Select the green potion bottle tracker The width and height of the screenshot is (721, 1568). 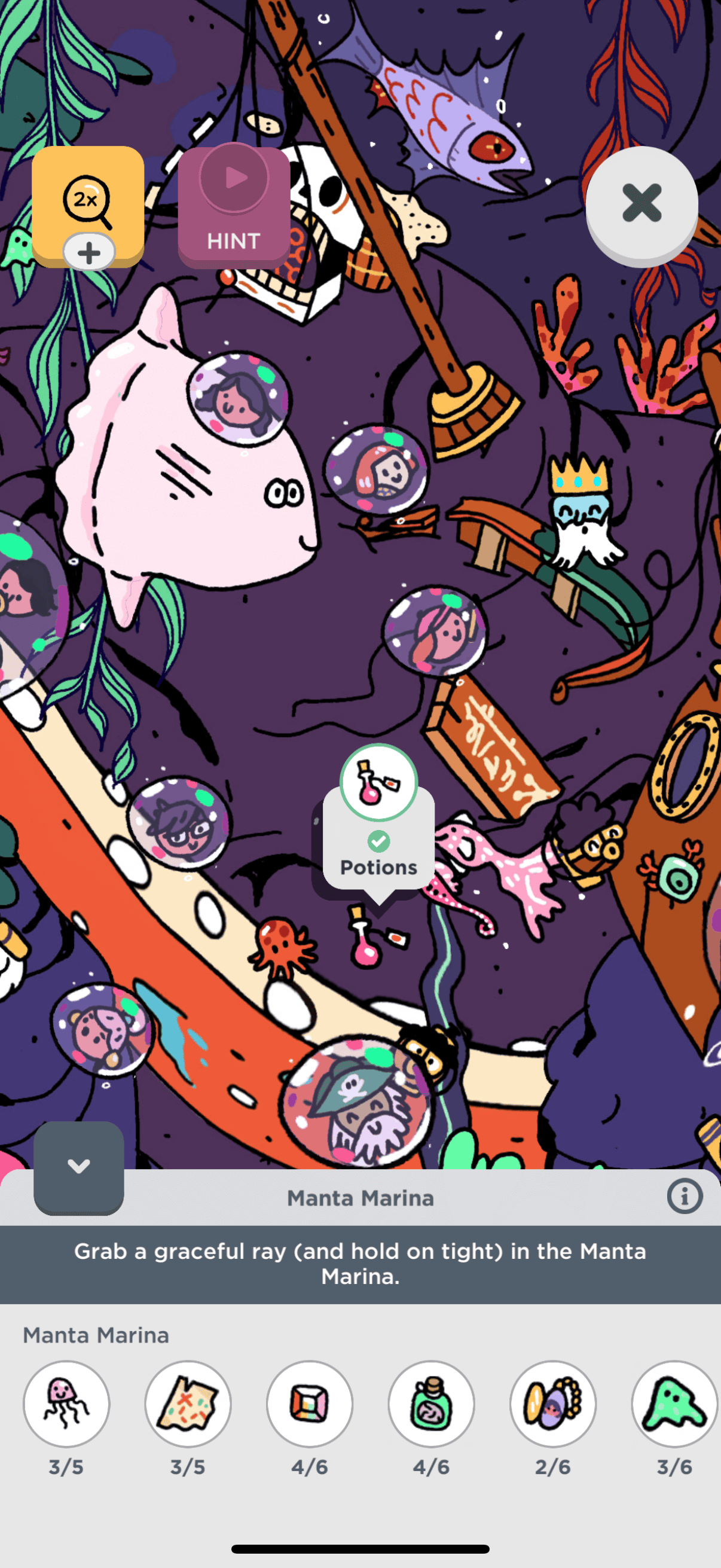click(432, 1404)
